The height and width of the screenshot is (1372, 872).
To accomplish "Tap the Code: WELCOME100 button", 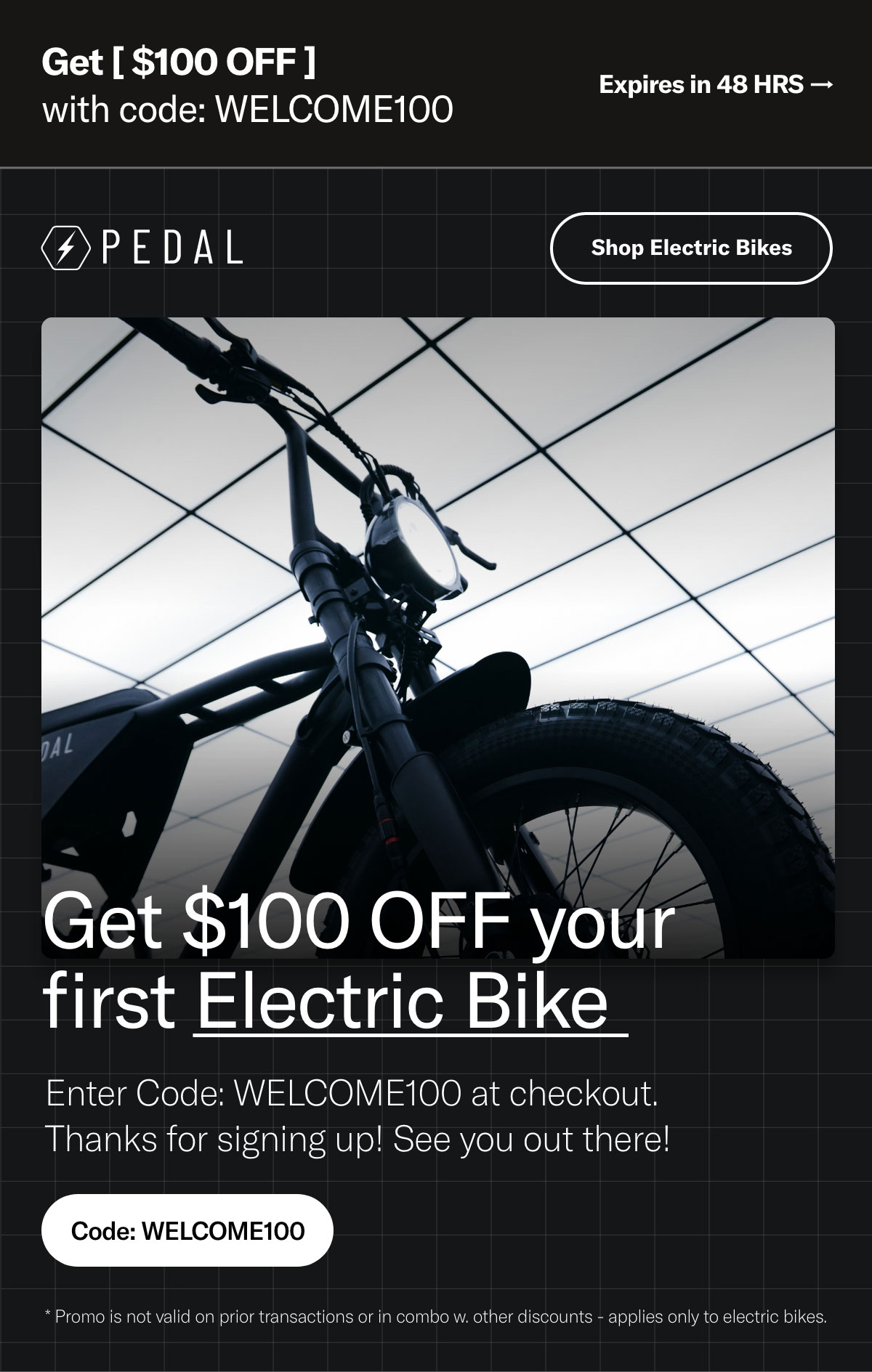I will (187, 1230).
